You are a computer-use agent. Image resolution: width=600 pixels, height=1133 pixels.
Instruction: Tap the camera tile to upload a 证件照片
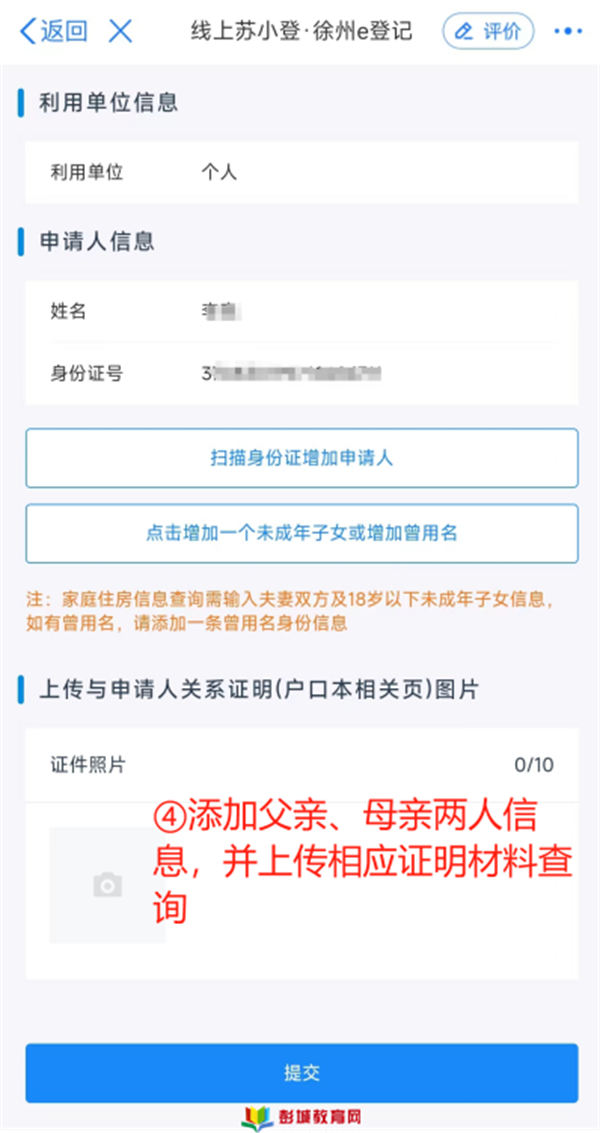[107, 884]
